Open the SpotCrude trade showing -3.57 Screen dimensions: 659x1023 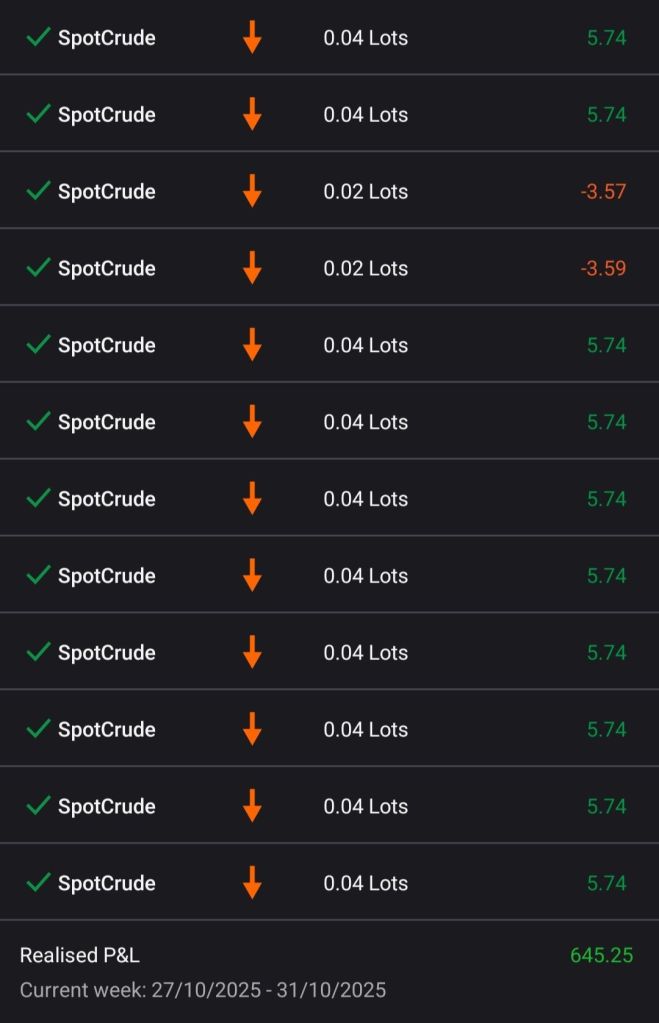point(329,191)
